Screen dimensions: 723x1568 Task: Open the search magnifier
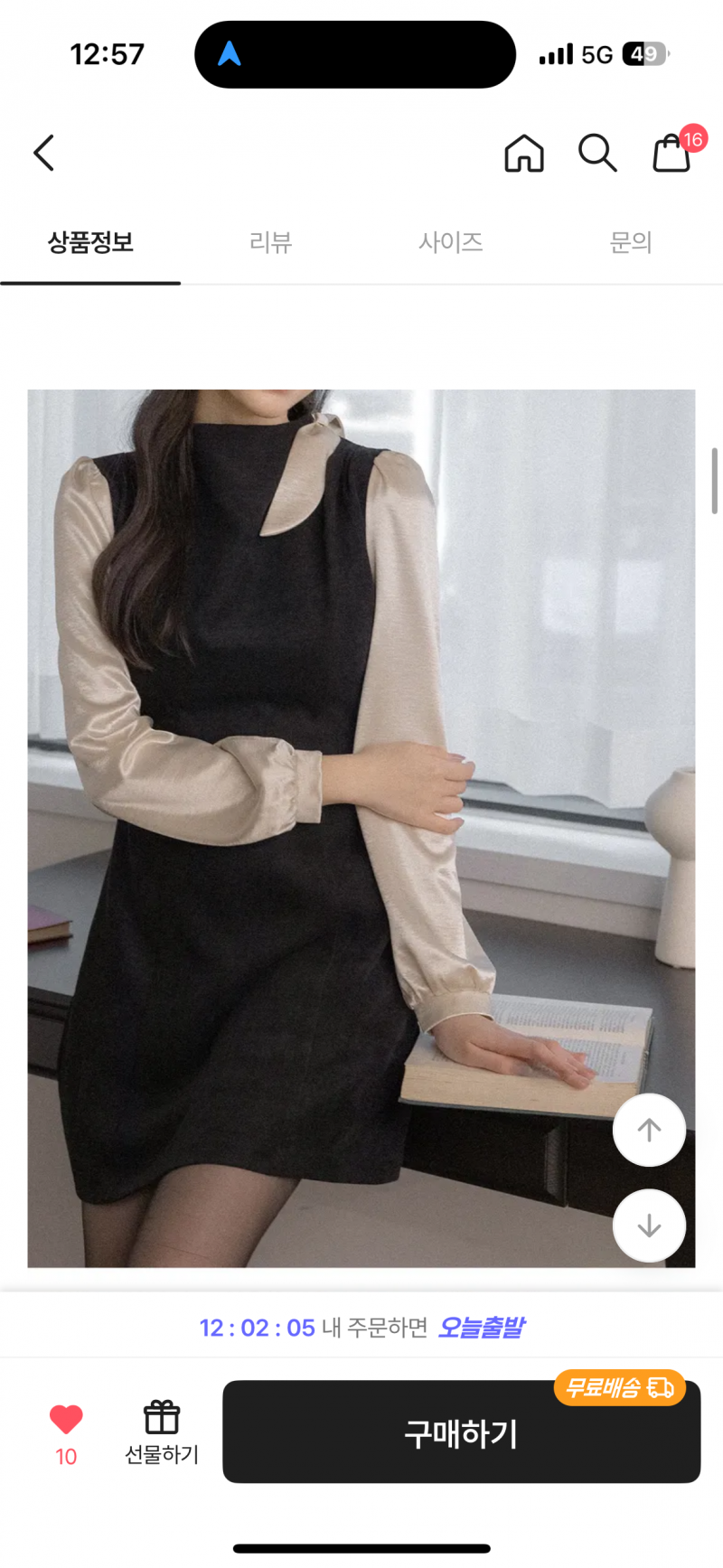coord(597,153)
